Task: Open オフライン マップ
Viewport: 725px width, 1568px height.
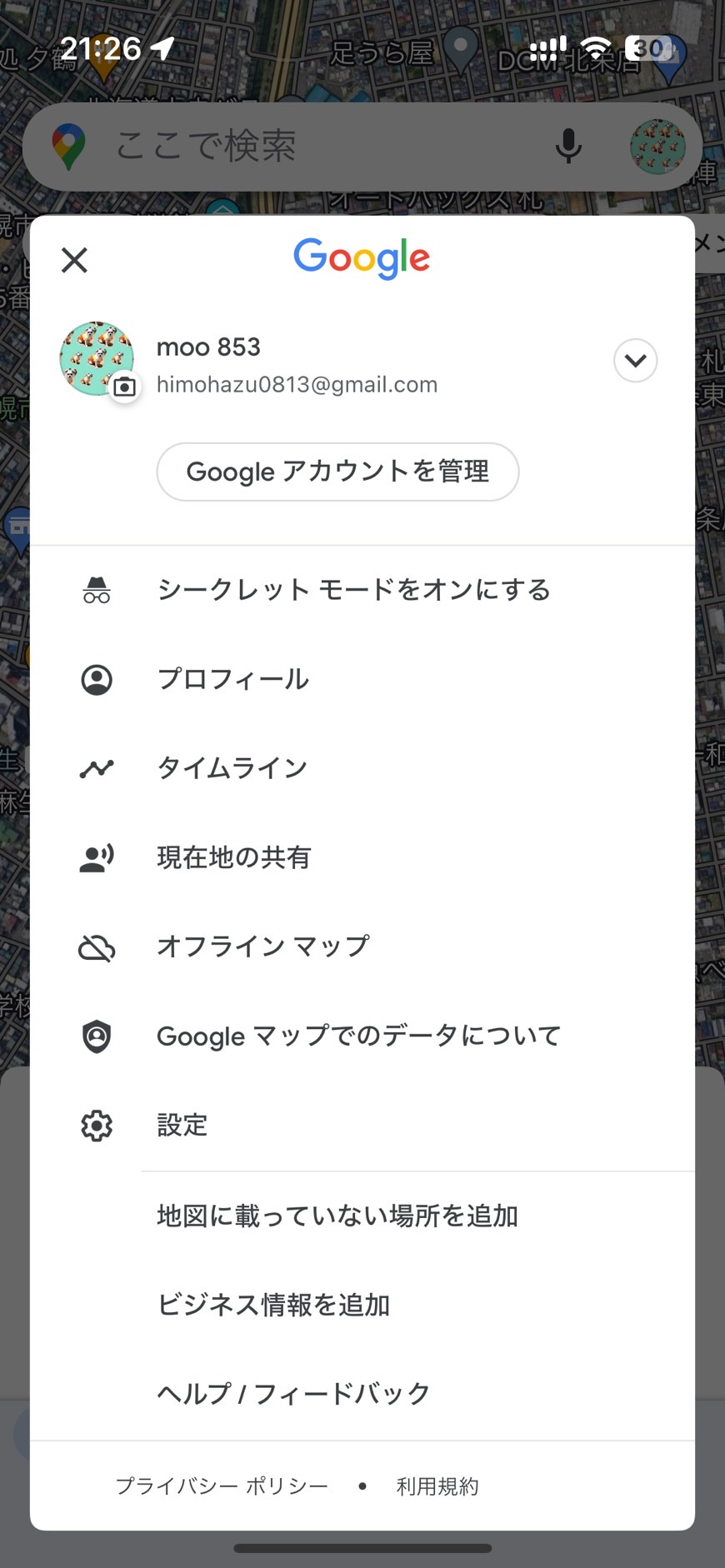Action: [x=362, y=946]
